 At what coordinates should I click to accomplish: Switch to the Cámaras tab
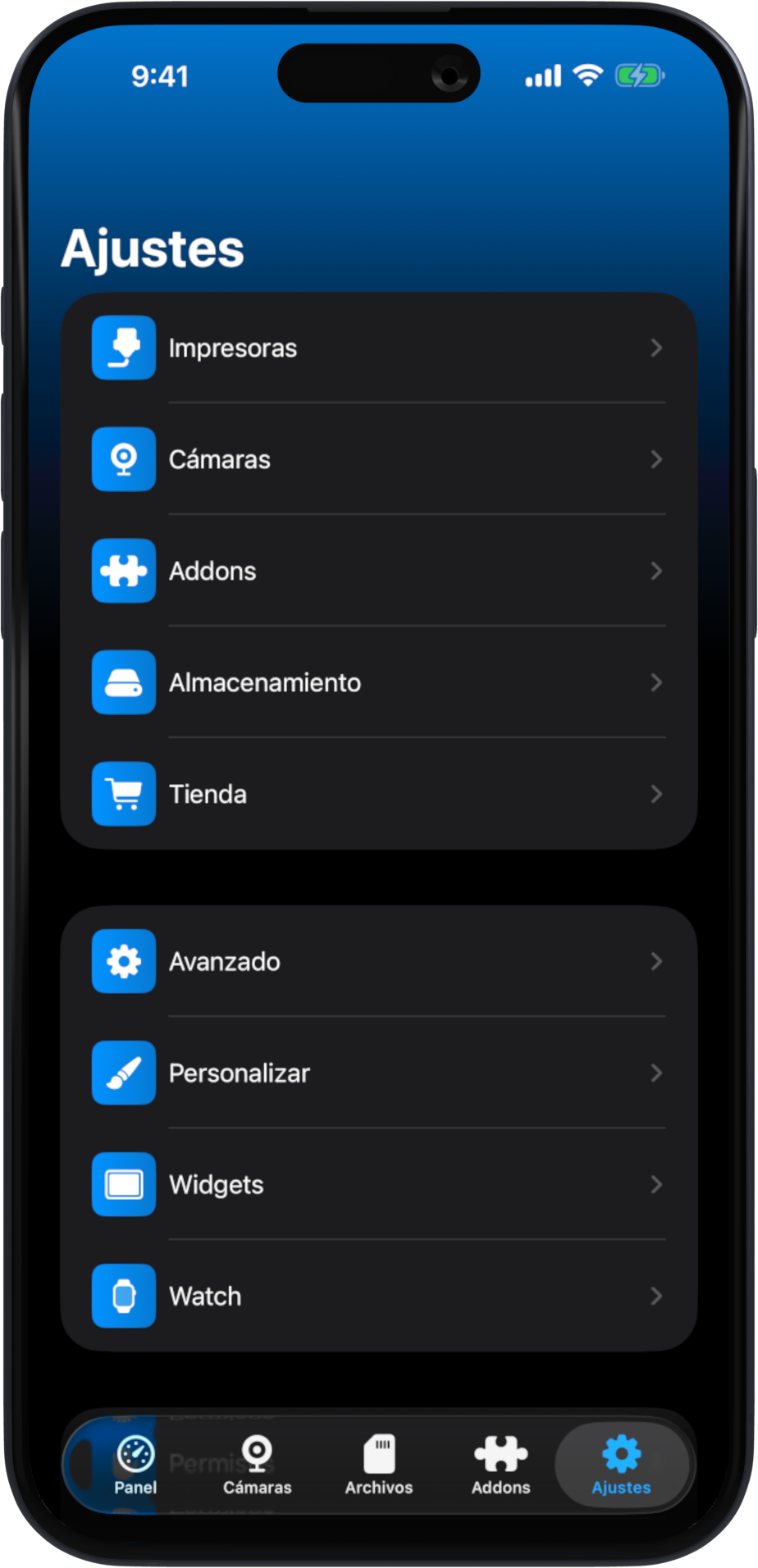pos(257,1464)
